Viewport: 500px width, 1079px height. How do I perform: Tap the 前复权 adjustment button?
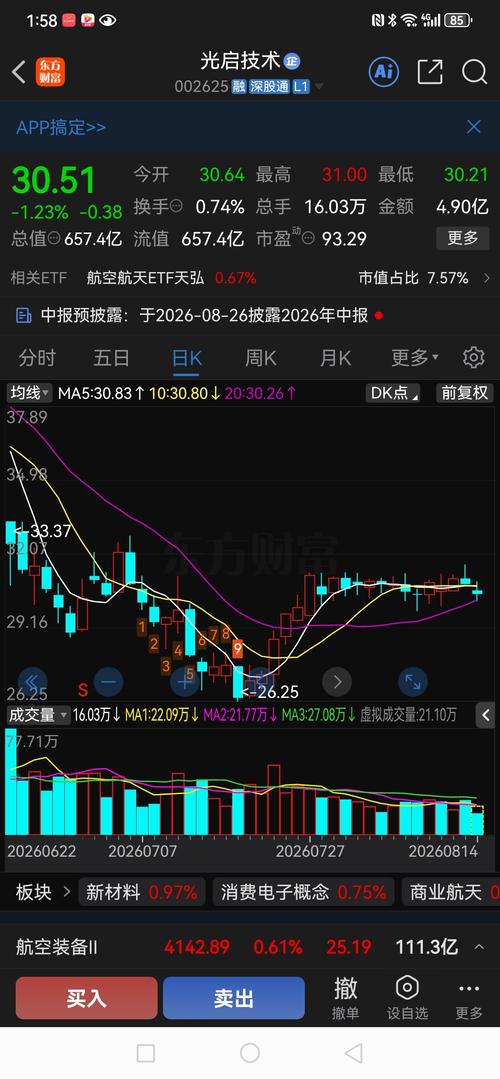coord(465,393)
